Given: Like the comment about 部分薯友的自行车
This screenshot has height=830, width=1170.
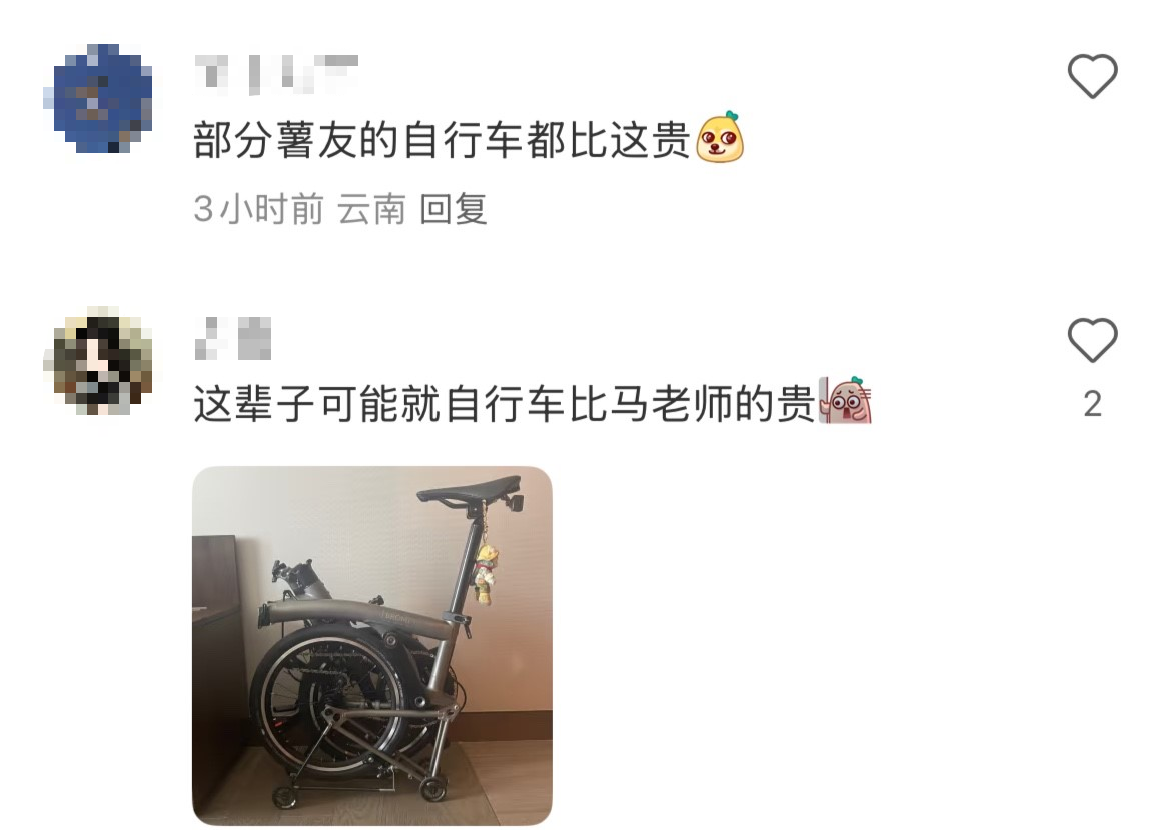Looking at the screenshot, I should 1092,77.
